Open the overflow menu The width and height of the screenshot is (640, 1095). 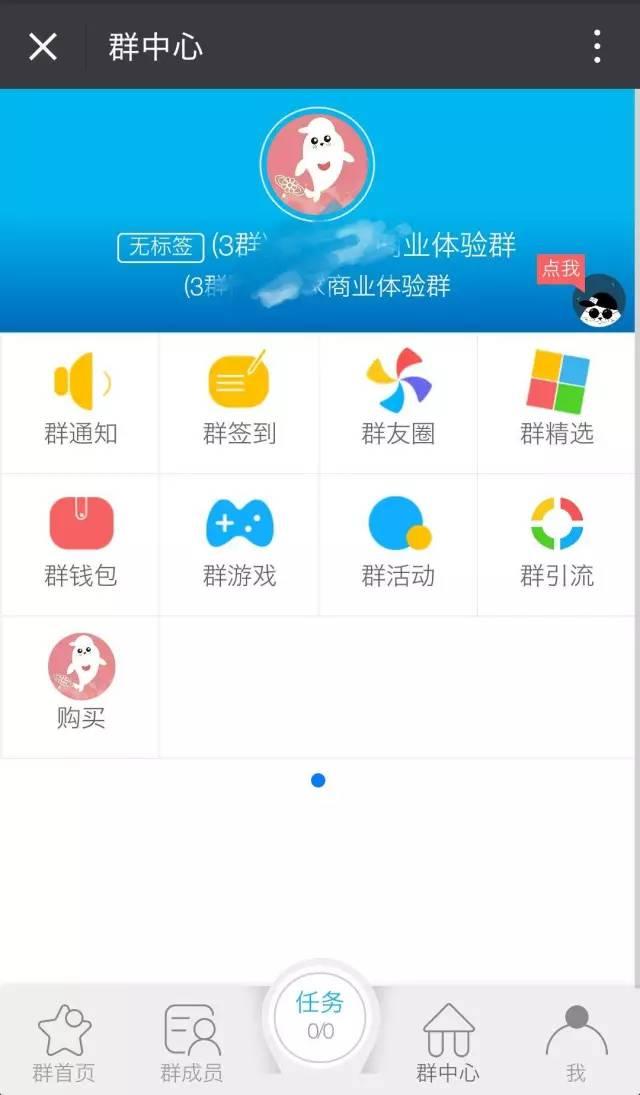597,46
